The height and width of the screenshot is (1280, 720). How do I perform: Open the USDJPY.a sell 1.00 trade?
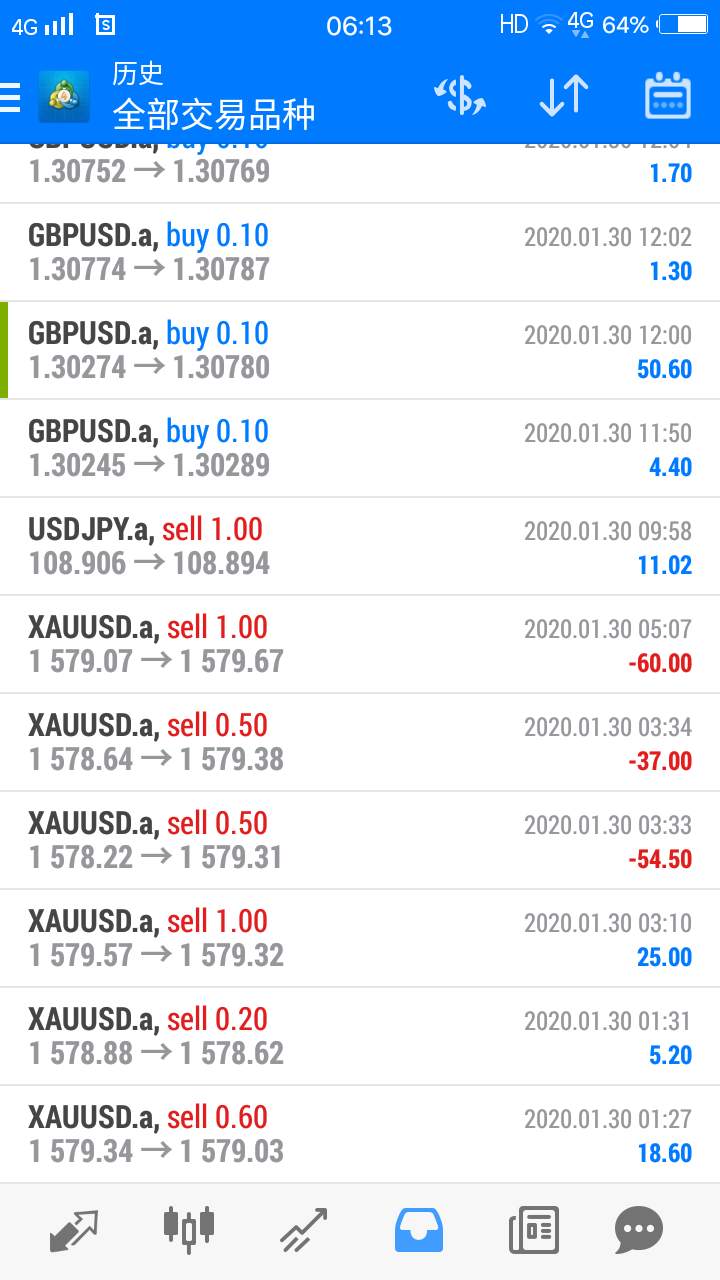[360, 547]
